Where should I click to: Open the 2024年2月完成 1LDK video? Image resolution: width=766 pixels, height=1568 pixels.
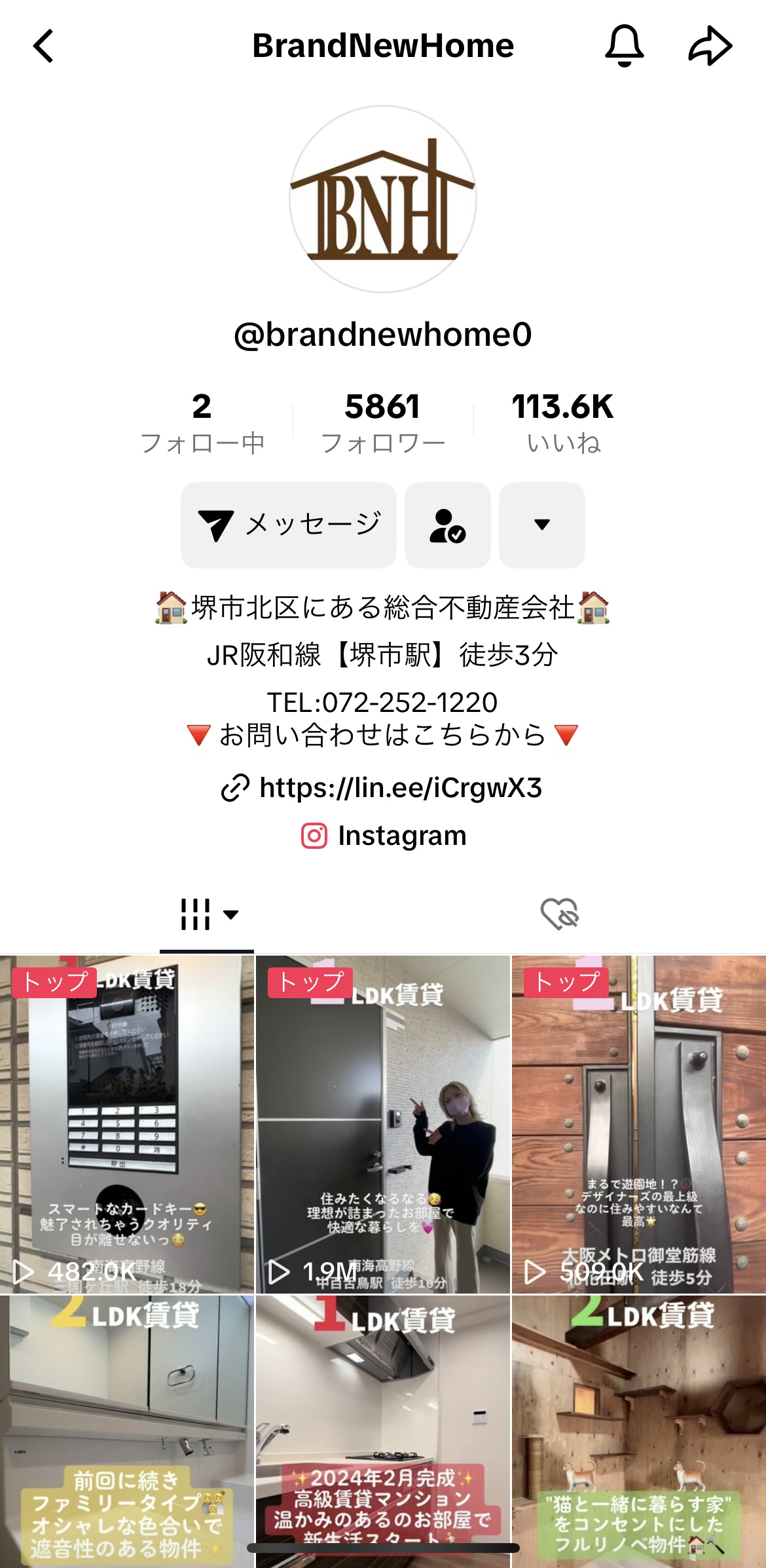[383, 1430]
